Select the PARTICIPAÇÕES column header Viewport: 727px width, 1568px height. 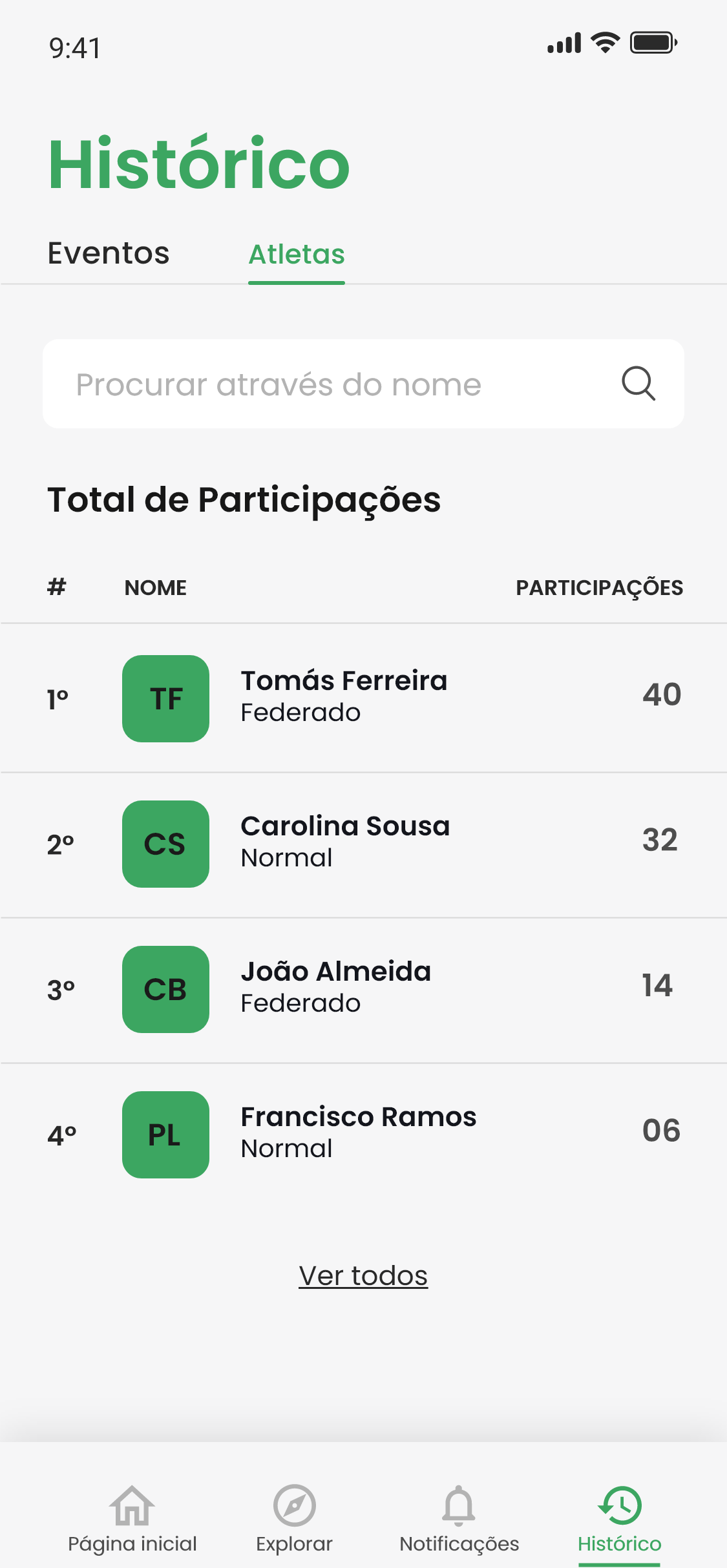(600, 587)
